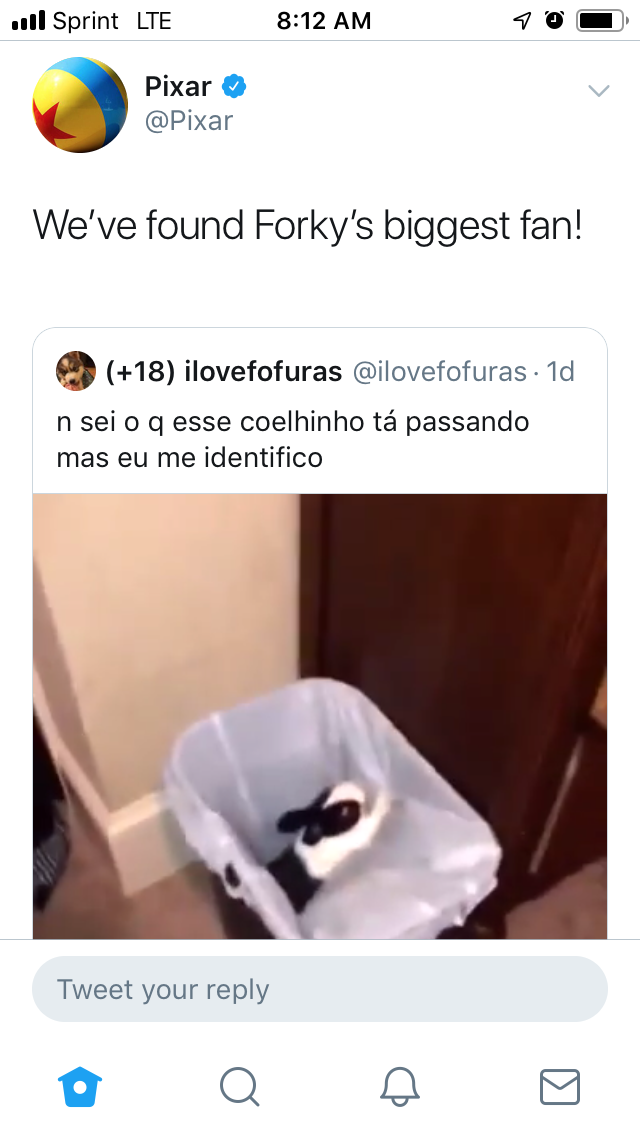640x1136 pixels.
Task: Tap the Tweet your reply field
Action: click(320, 990)
